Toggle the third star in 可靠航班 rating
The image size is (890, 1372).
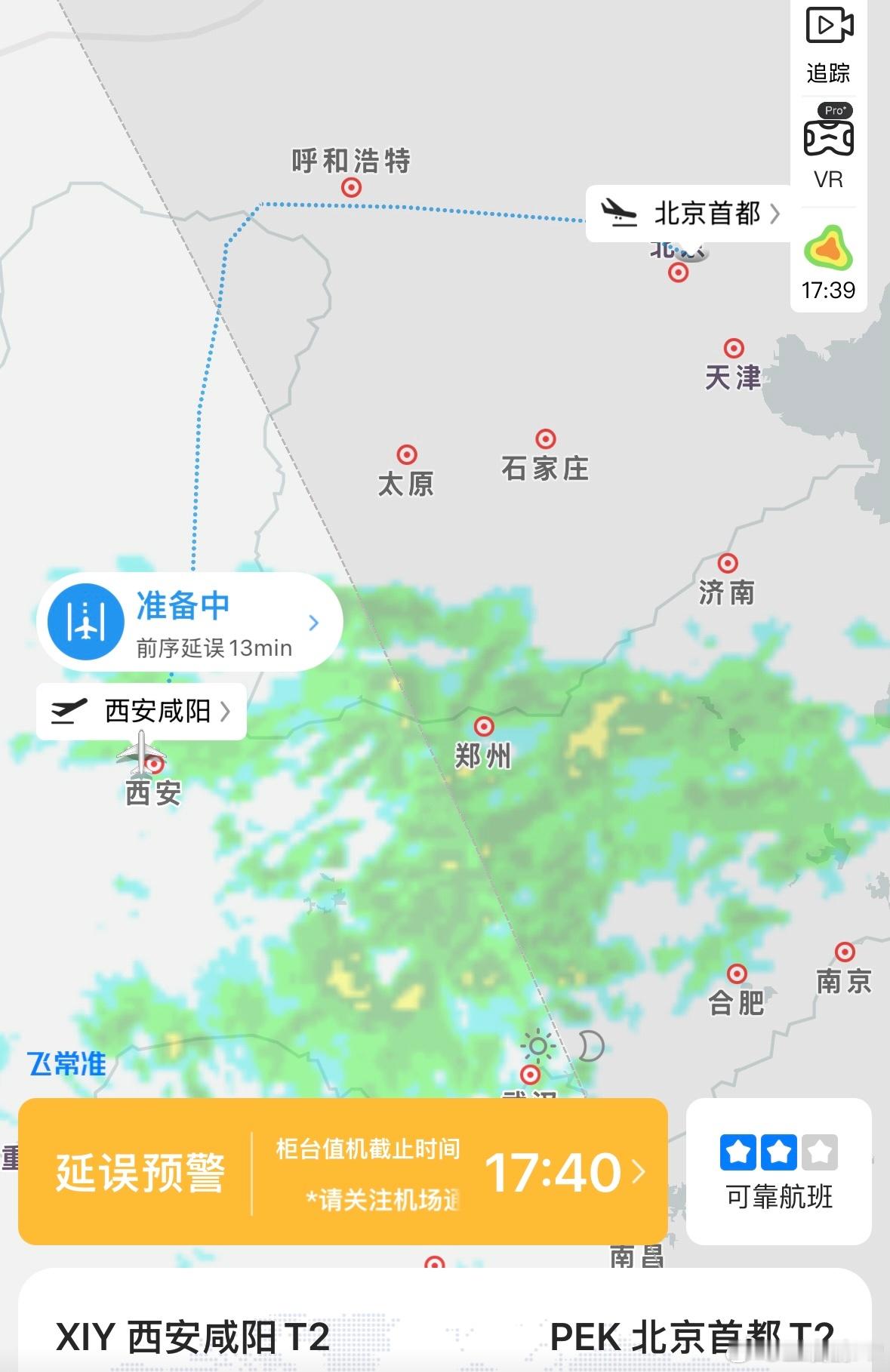820,1151
